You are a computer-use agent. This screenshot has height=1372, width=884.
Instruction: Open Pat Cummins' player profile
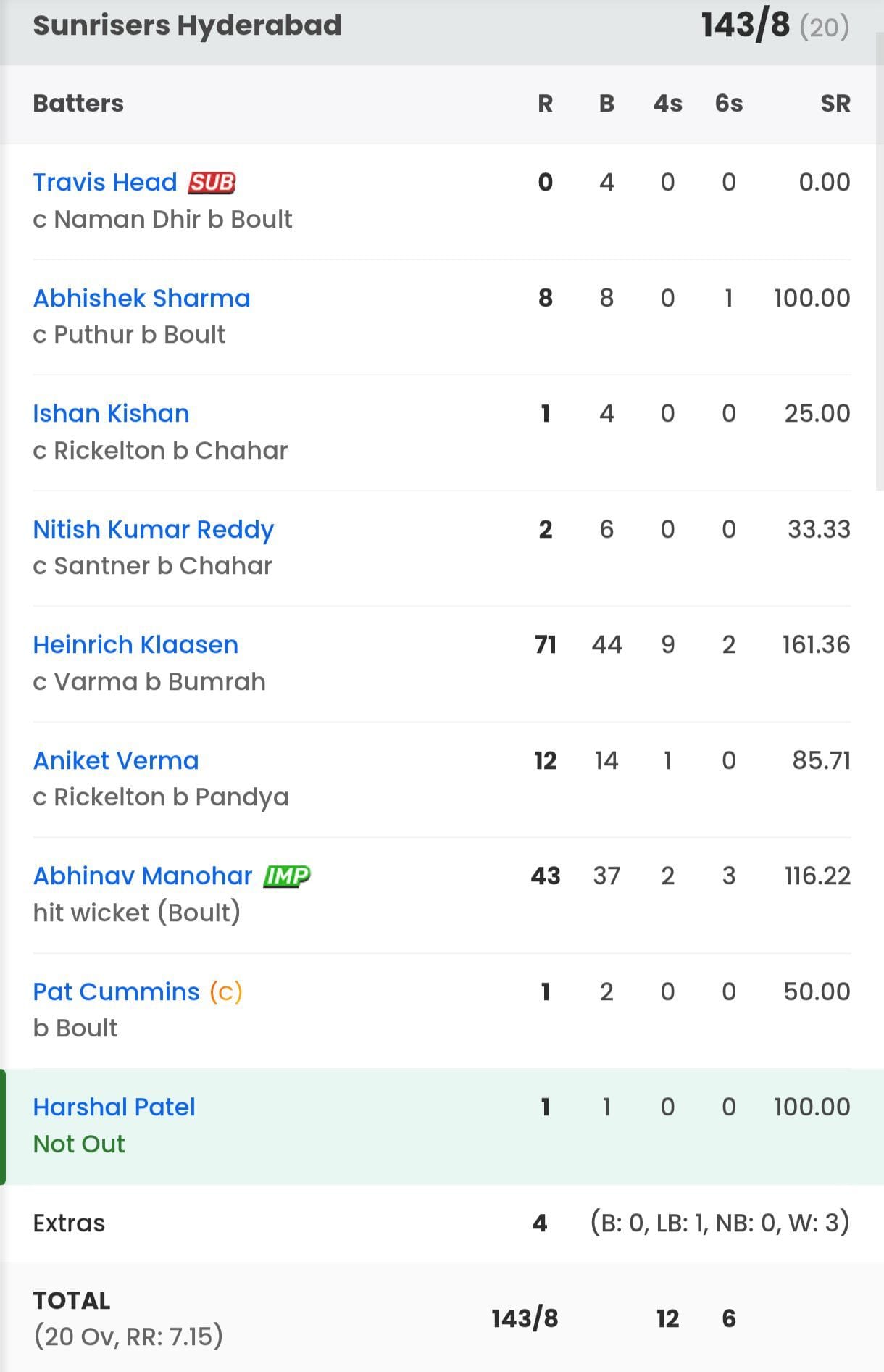click(116, 991)
